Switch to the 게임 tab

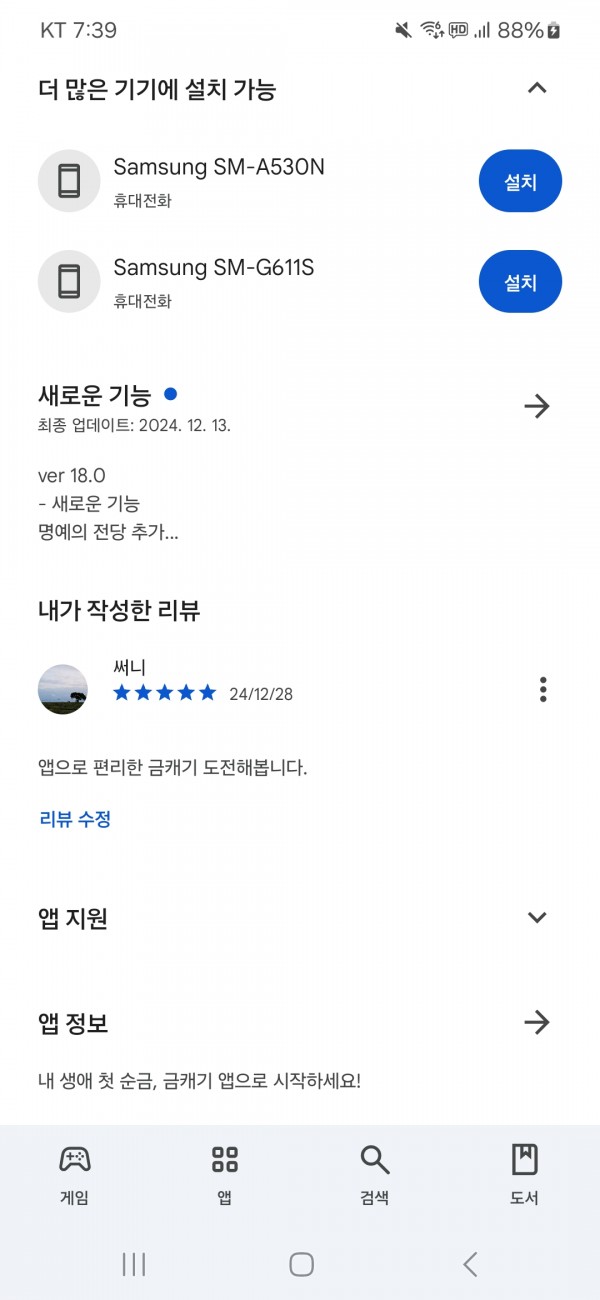[x=75, y=1175]
